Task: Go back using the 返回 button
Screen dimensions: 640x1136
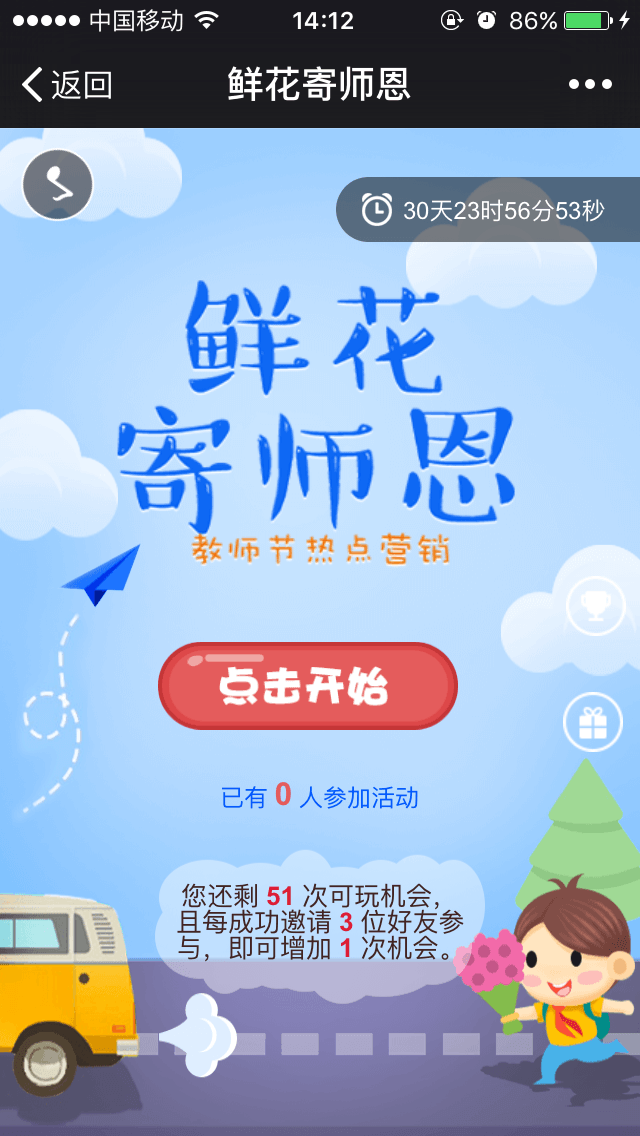Action: [x=66, y=85]
